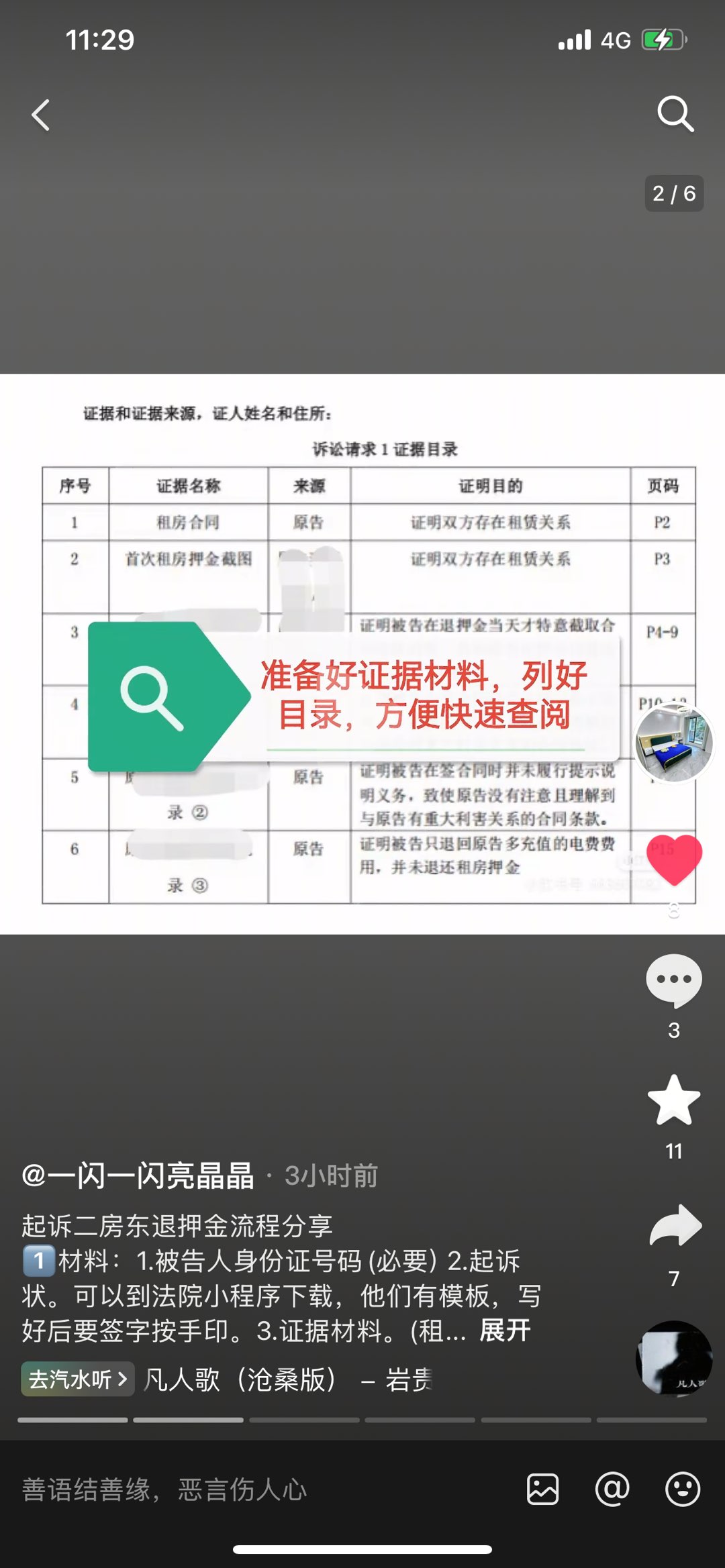
Task: Open the author's avatar profile
Action: 673,743
